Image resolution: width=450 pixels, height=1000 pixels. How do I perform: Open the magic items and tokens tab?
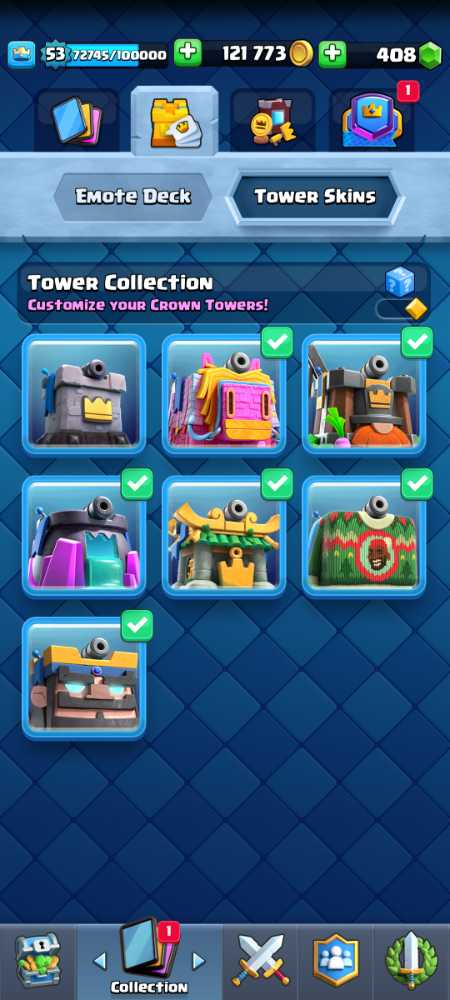point(272,120)
